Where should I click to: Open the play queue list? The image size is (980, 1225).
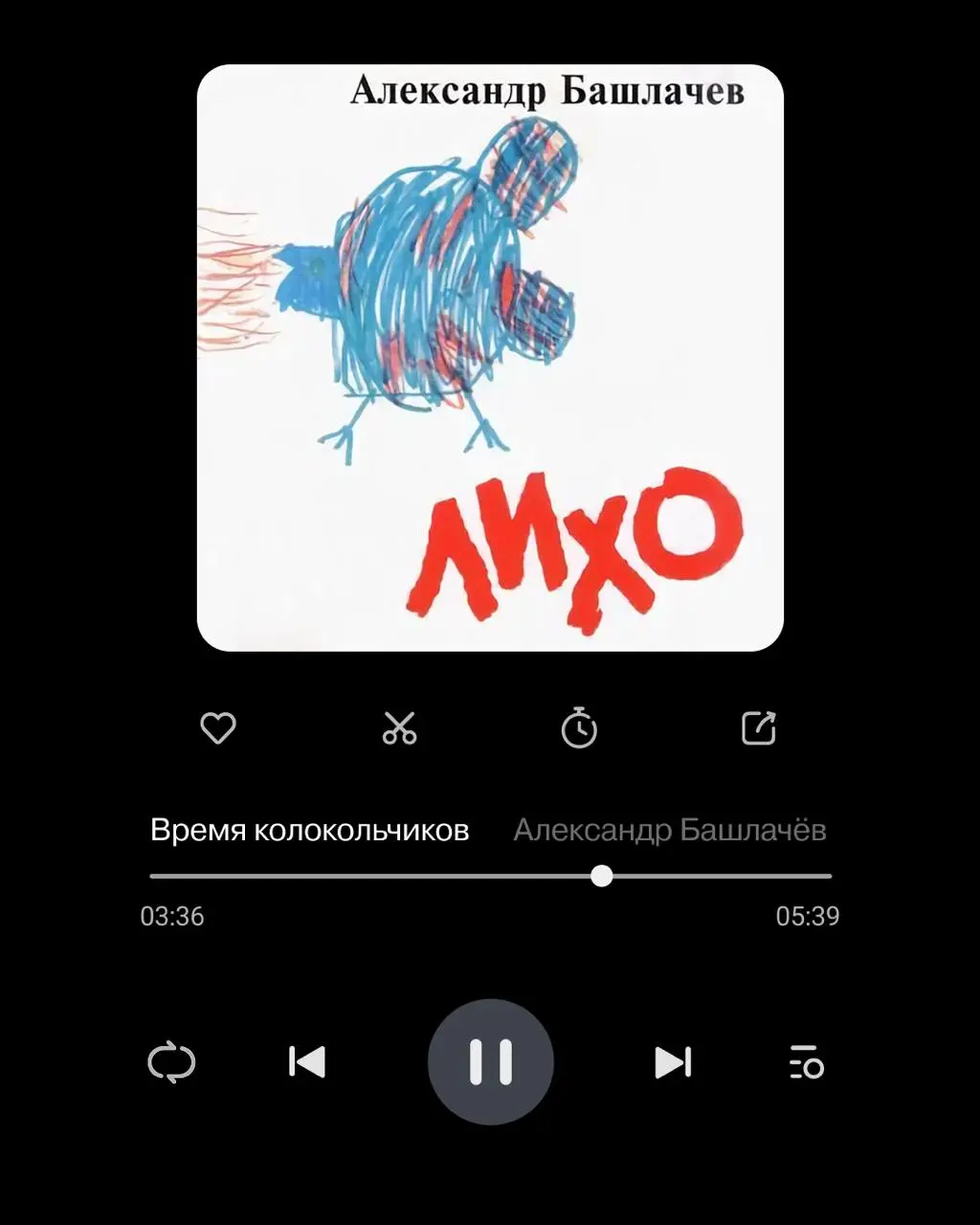point(804,1062)
